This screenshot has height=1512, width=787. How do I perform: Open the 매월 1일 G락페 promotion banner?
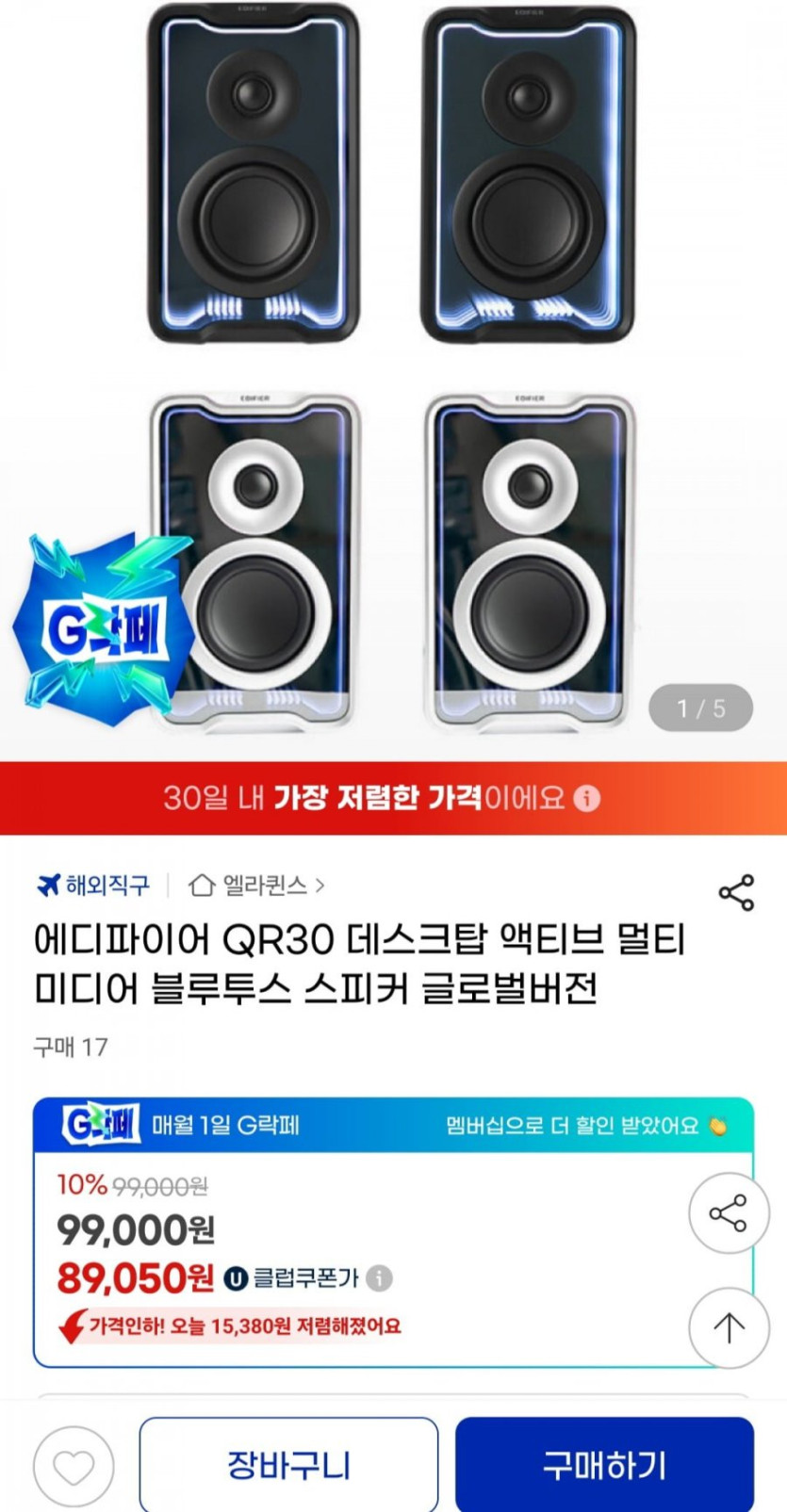pyautogui.click(x=393, y=1125)
